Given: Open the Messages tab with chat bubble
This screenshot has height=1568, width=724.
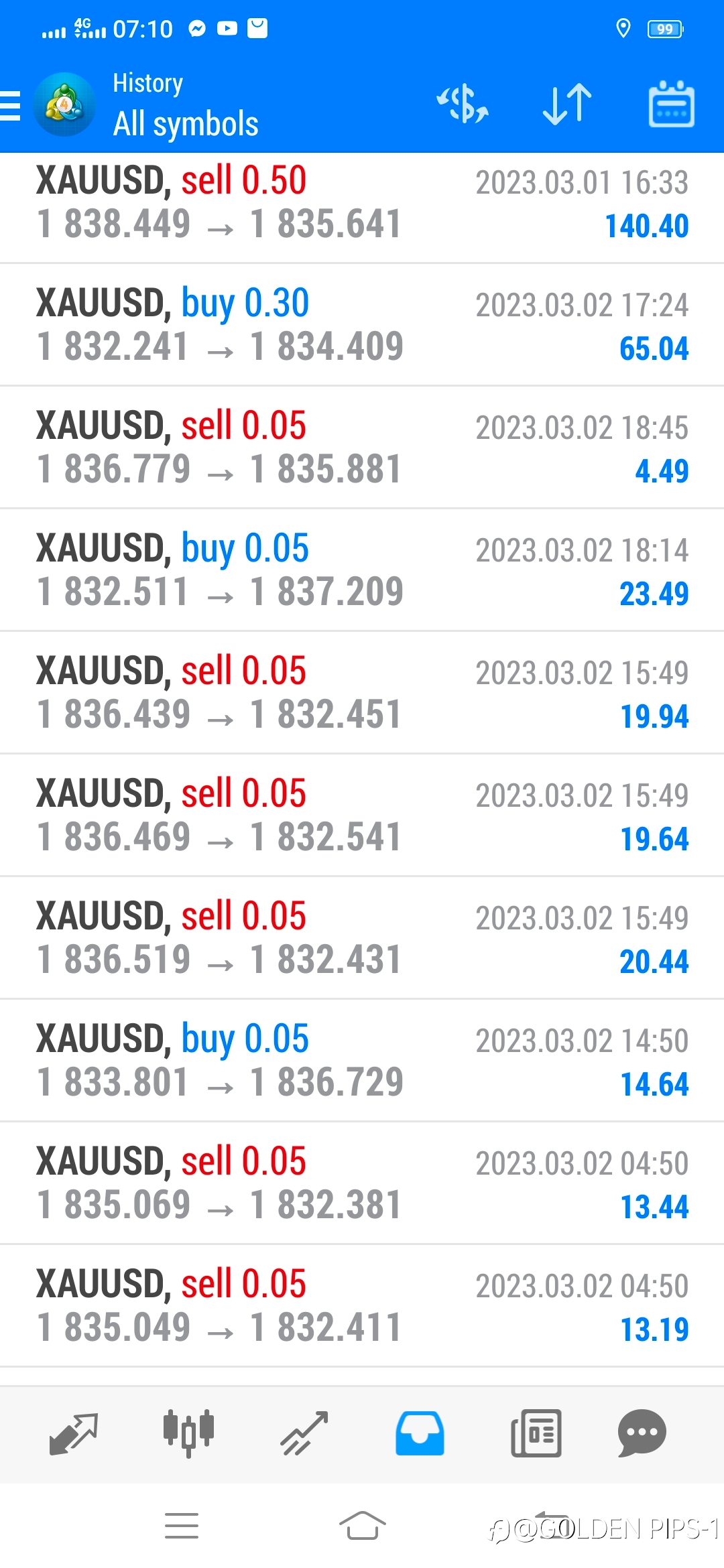Looking at the screenshot, I should [642, 1433].
